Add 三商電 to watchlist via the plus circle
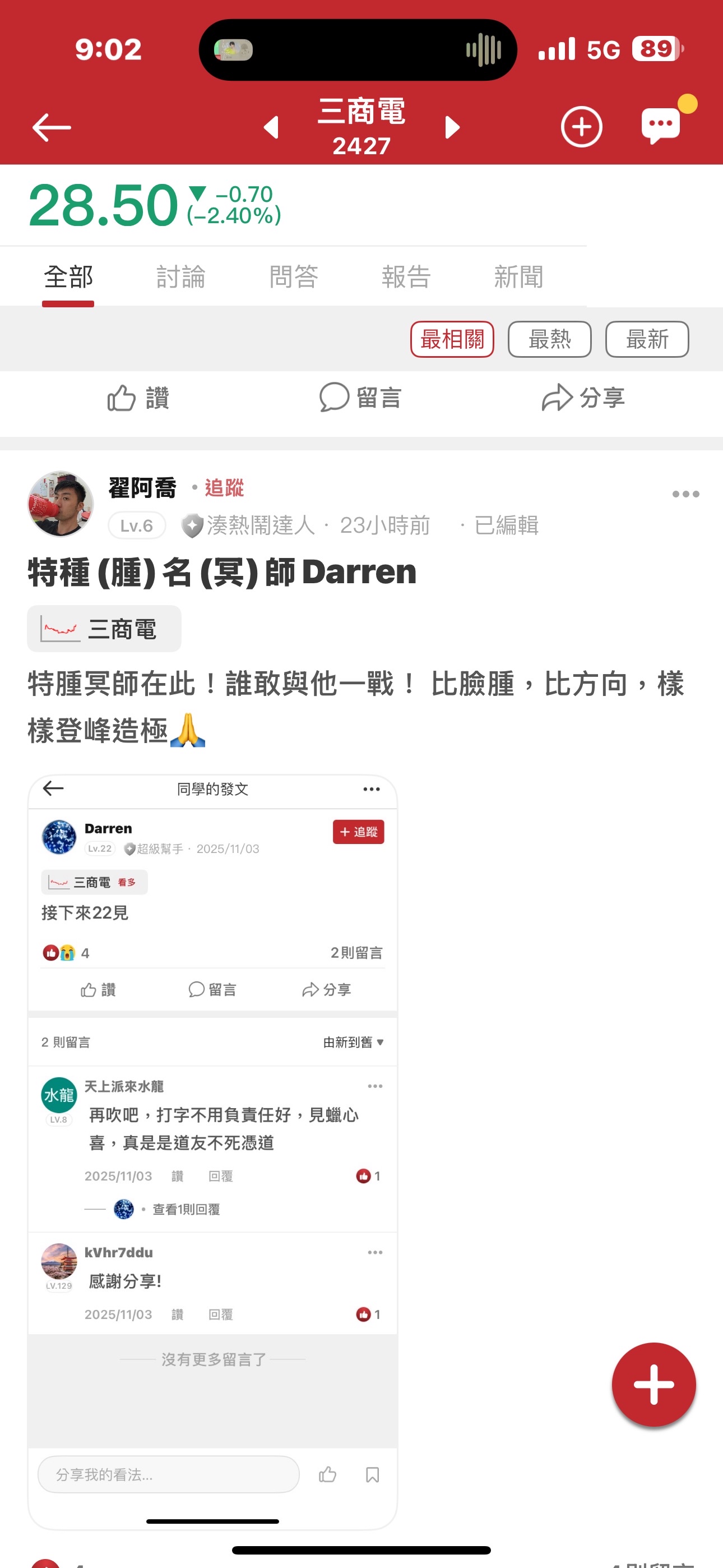Viewport: 723px width, 1568px height. click(581, 127)
